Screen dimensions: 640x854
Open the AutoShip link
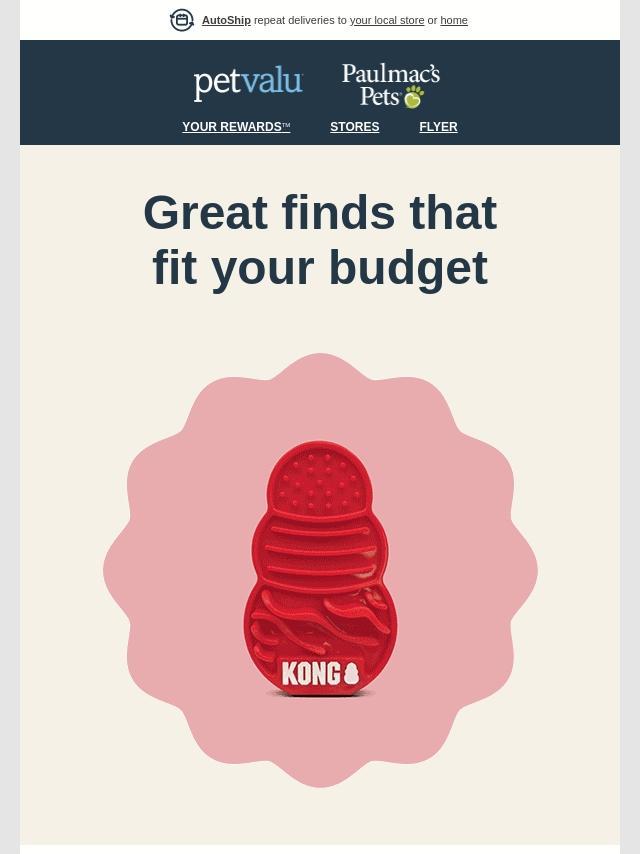(226, 20)
